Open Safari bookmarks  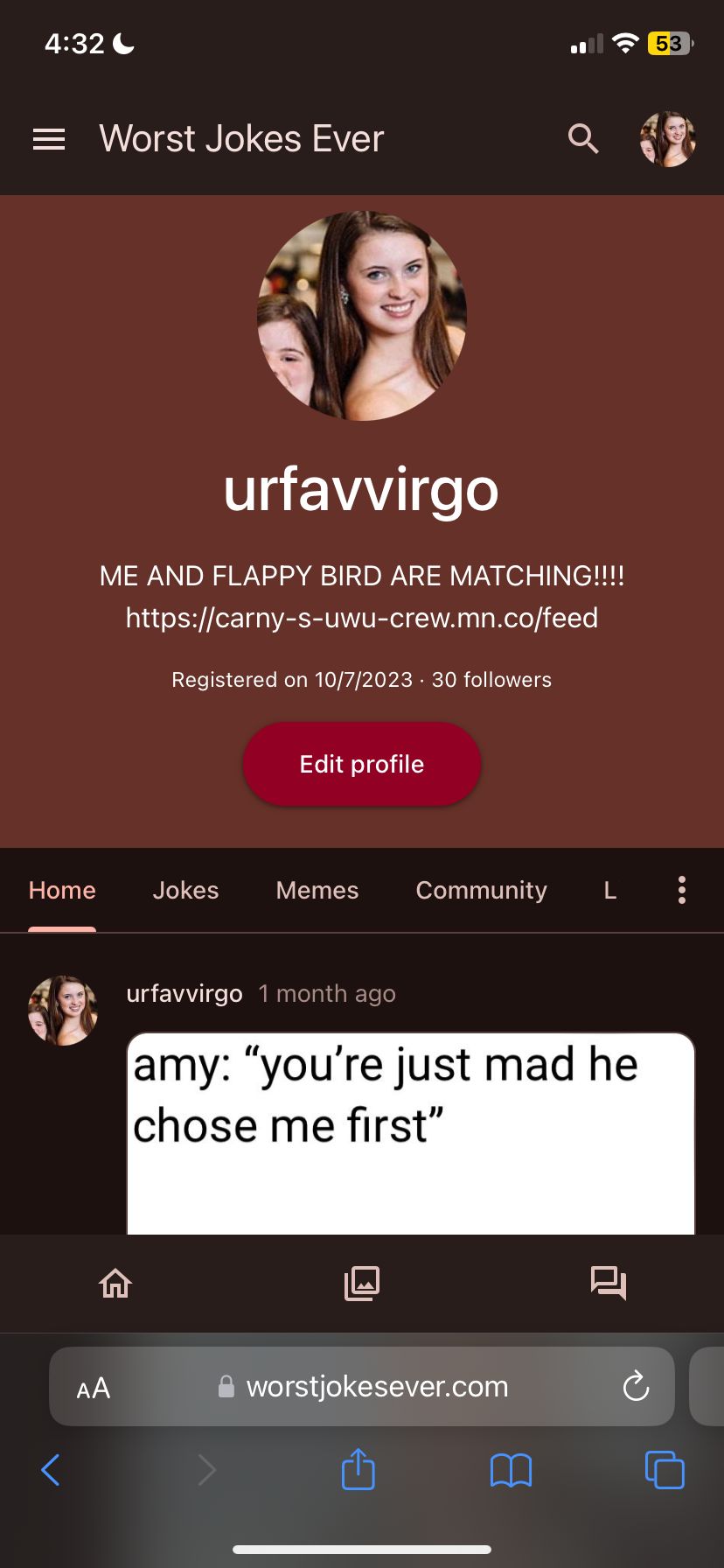511,1470
